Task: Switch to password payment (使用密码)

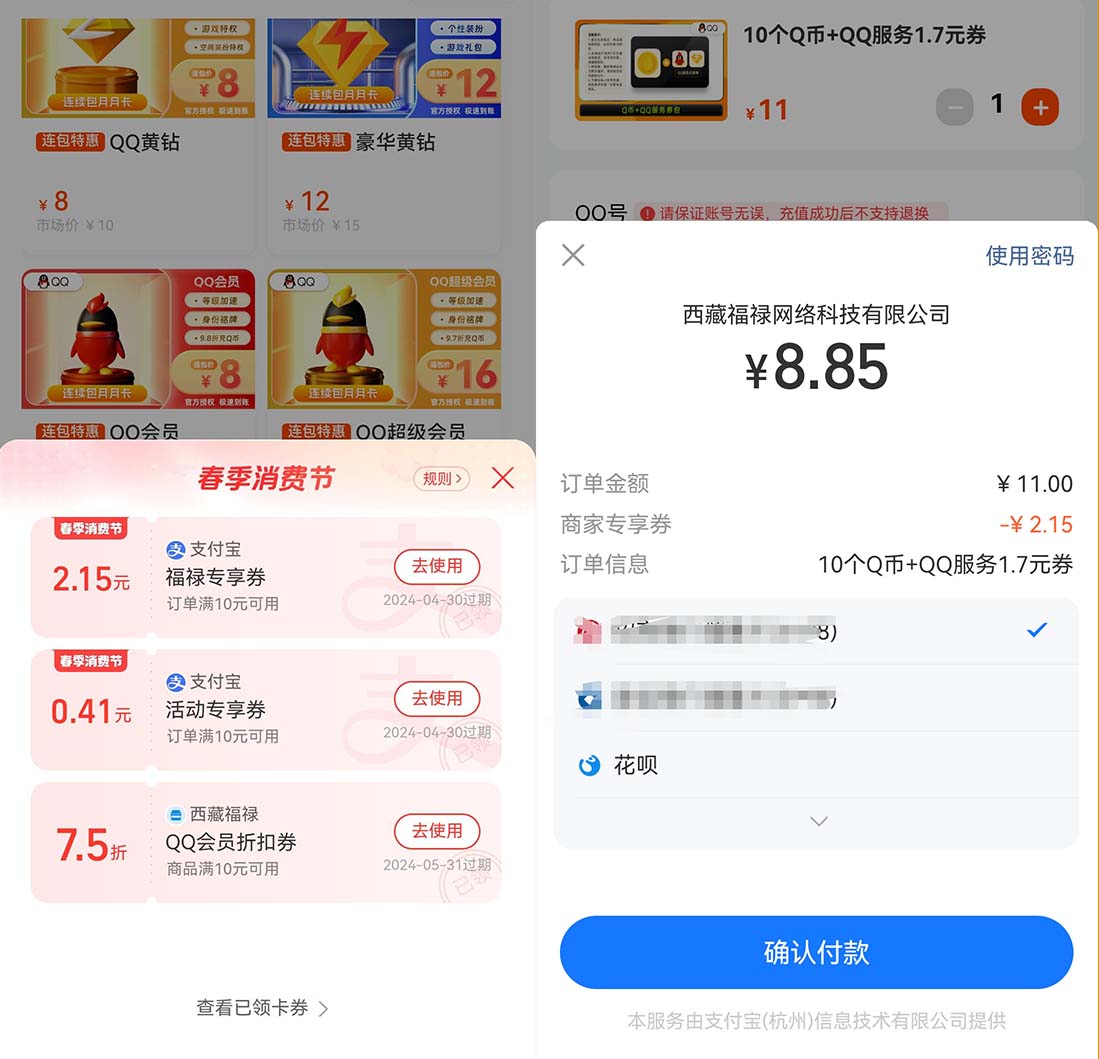Action: pos(1029,256)
